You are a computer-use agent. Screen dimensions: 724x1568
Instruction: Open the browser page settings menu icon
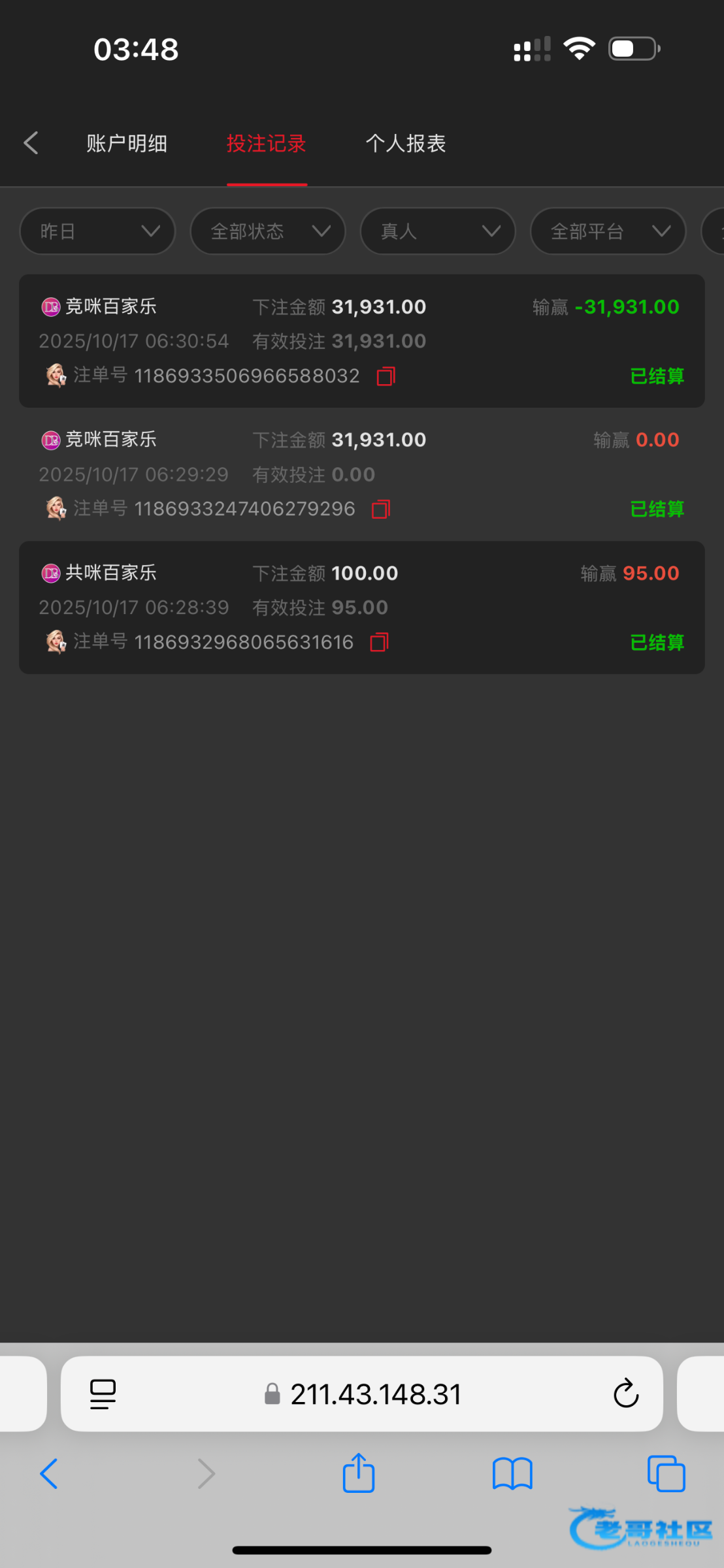pyautogui.click(x=103, y=1394)
